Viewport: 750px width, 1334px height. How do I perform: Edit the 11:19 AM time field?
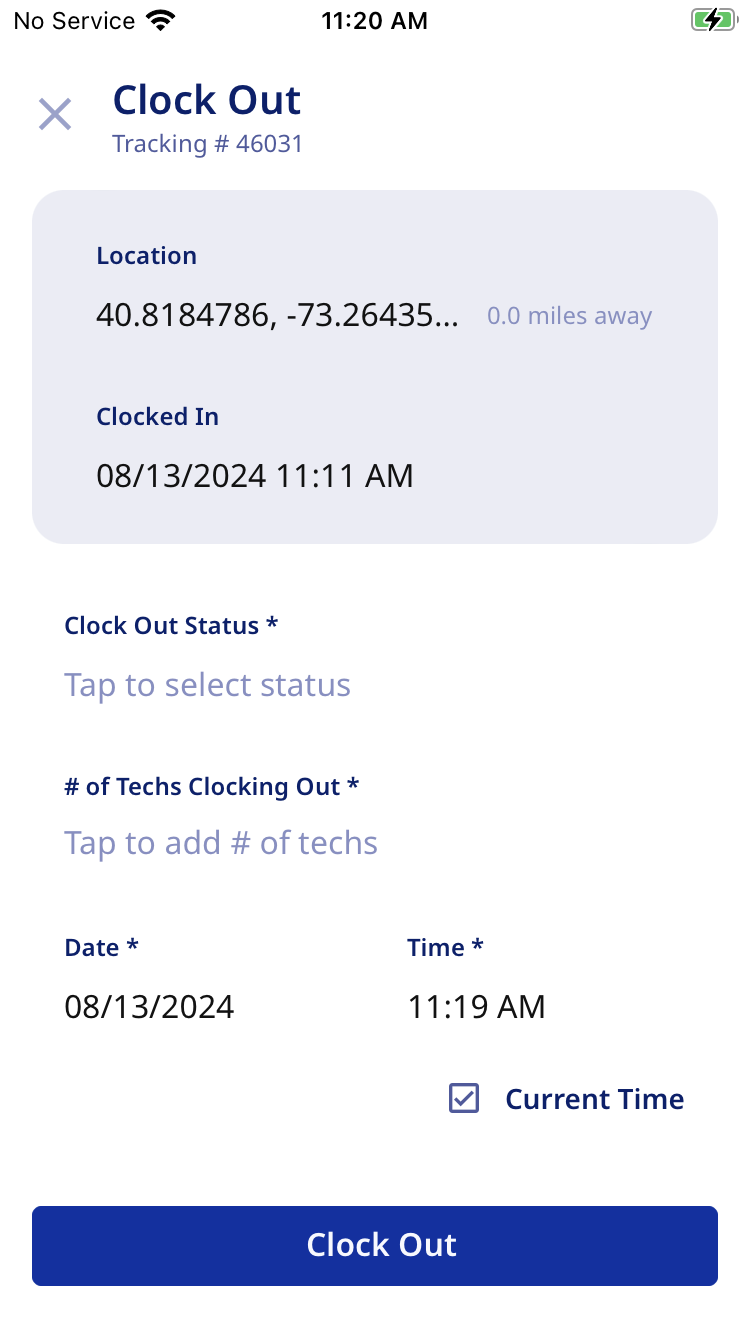[x=476, y=1006]
